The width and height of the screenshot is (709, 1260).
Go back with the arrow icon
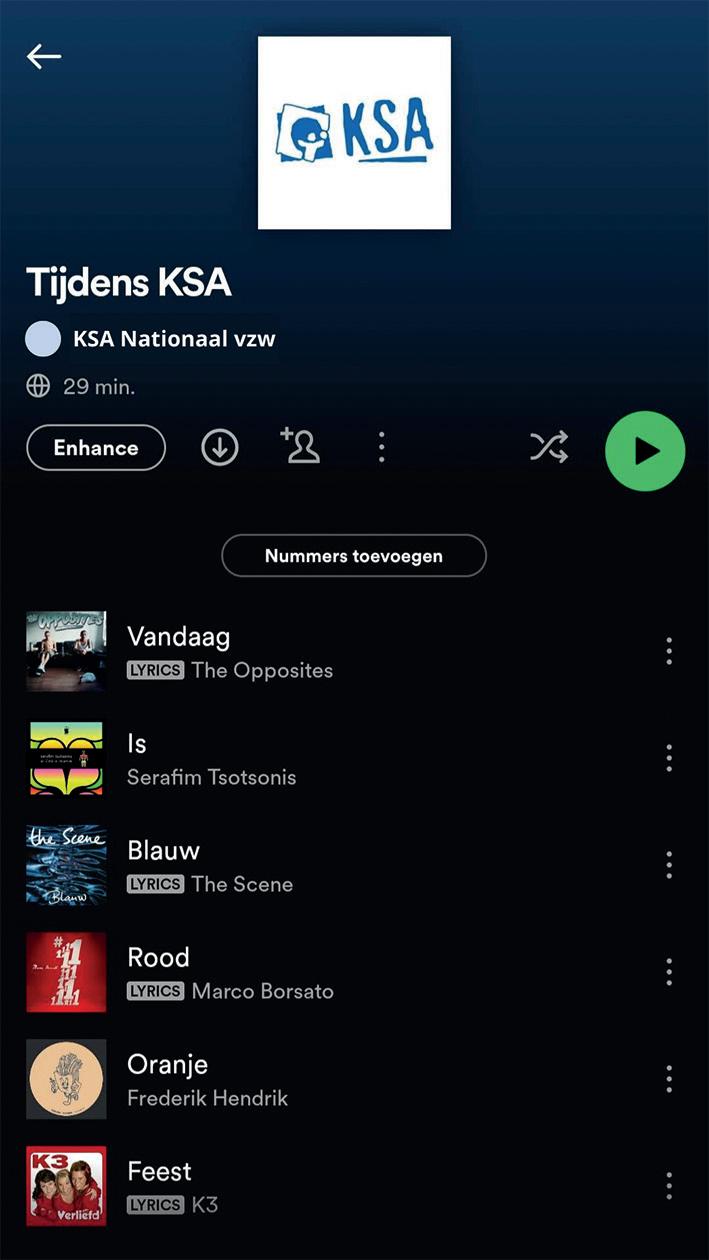point(44,57)
